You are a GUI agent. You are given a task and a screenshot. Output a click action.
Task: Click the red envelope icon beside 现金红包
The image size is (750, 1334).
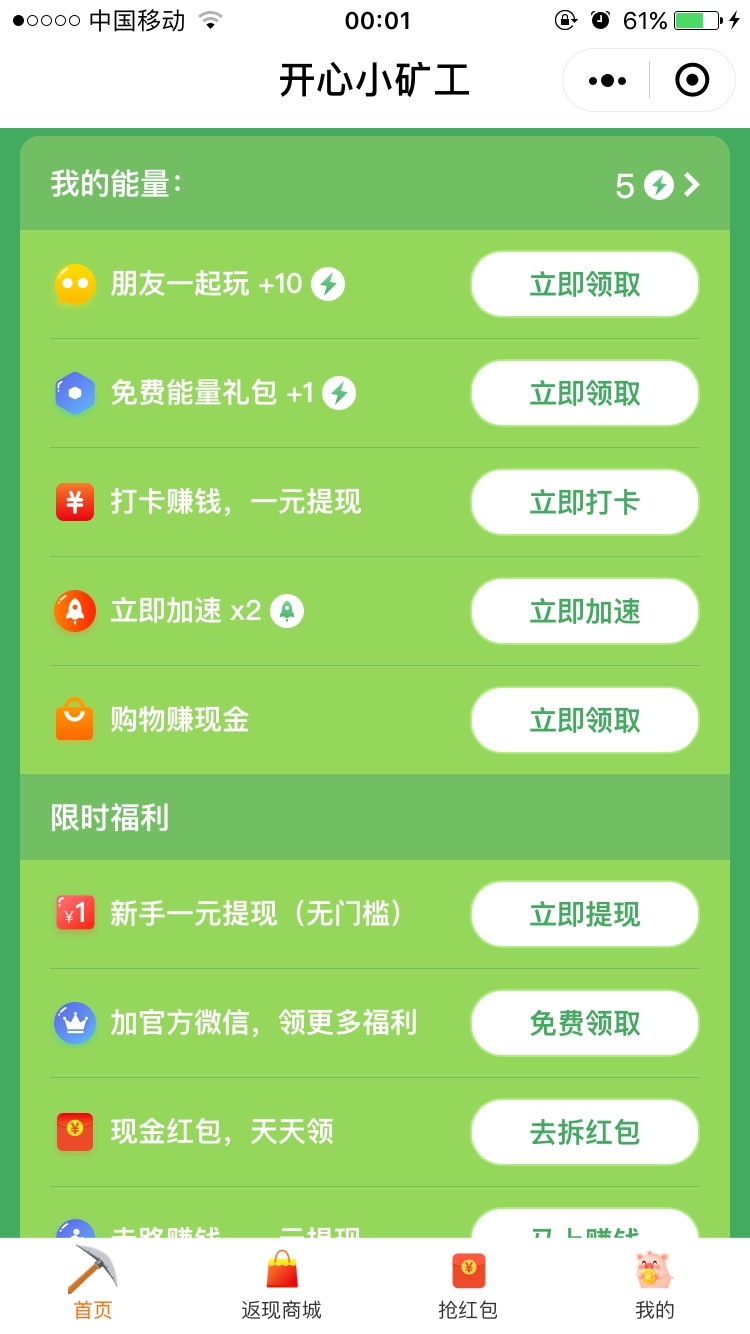pyautogui.click(x=75, y=1132)
